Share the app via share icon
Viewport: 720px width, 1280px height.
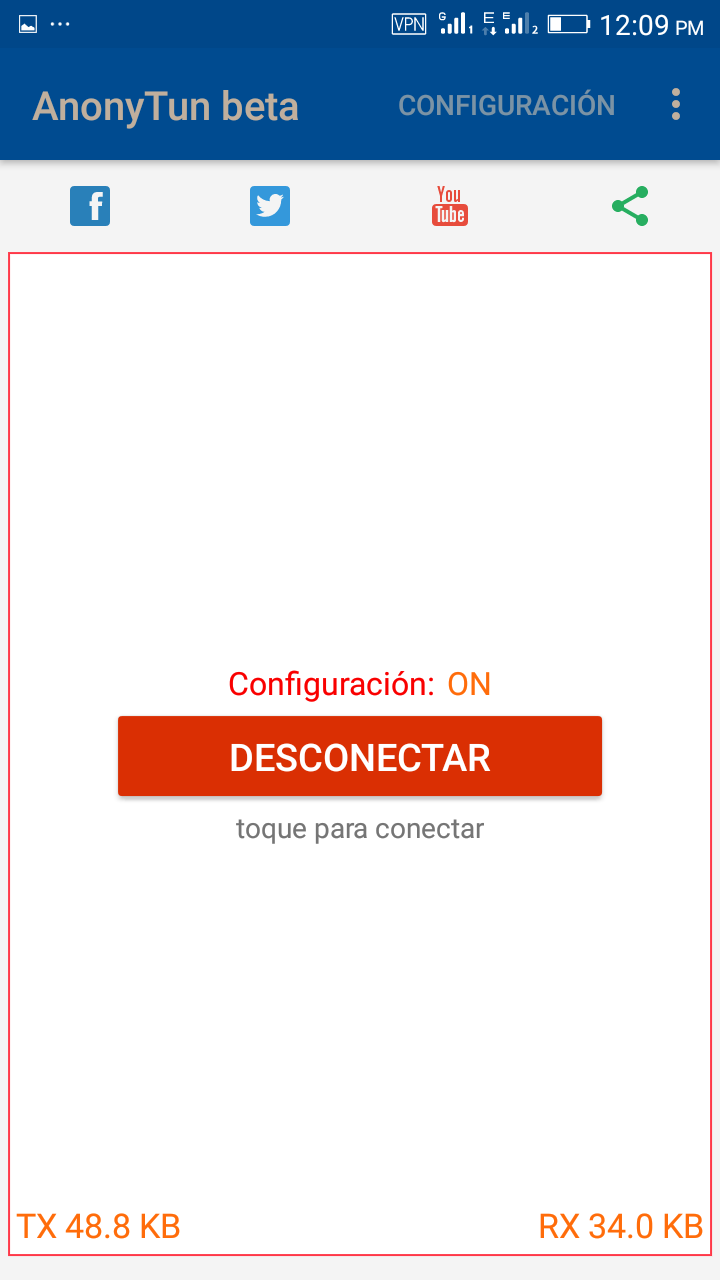click(630, 206)
